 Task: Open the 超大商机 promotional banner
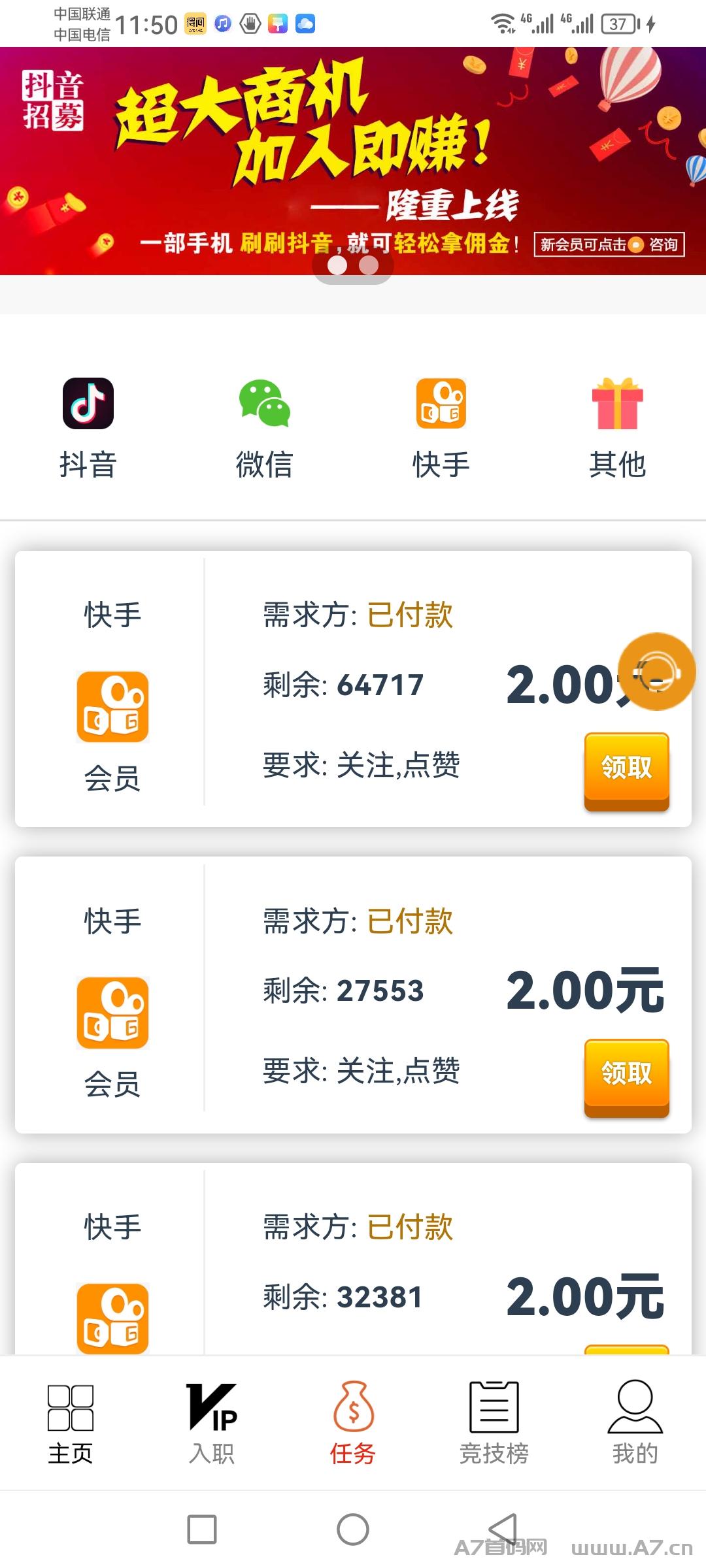pyautogui.click(x=353, y=161)
